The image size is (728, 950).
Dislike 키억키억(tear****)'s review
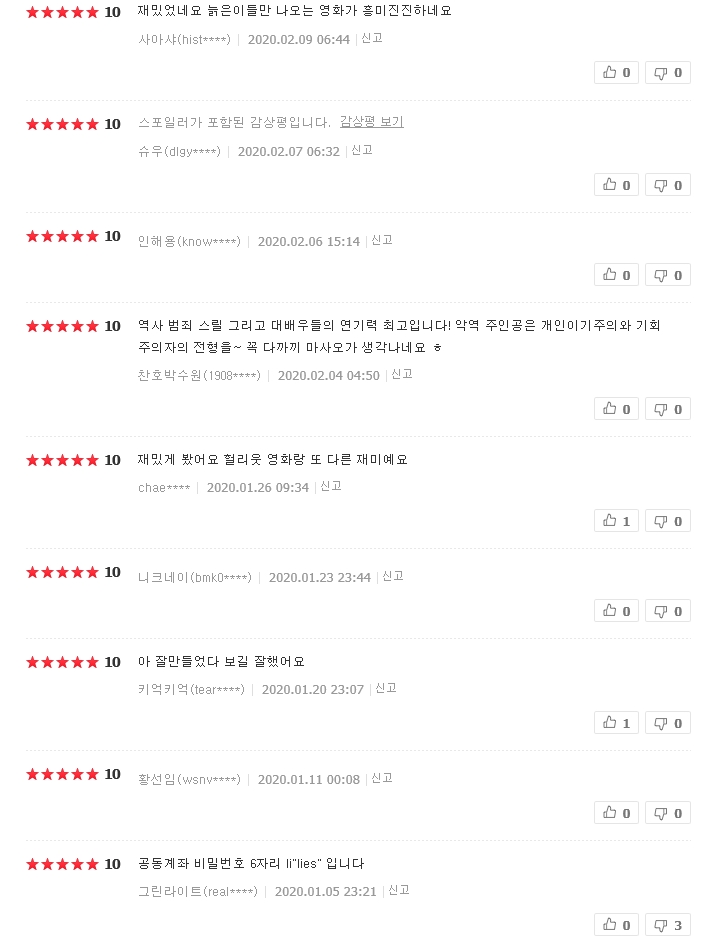point(667,723)
